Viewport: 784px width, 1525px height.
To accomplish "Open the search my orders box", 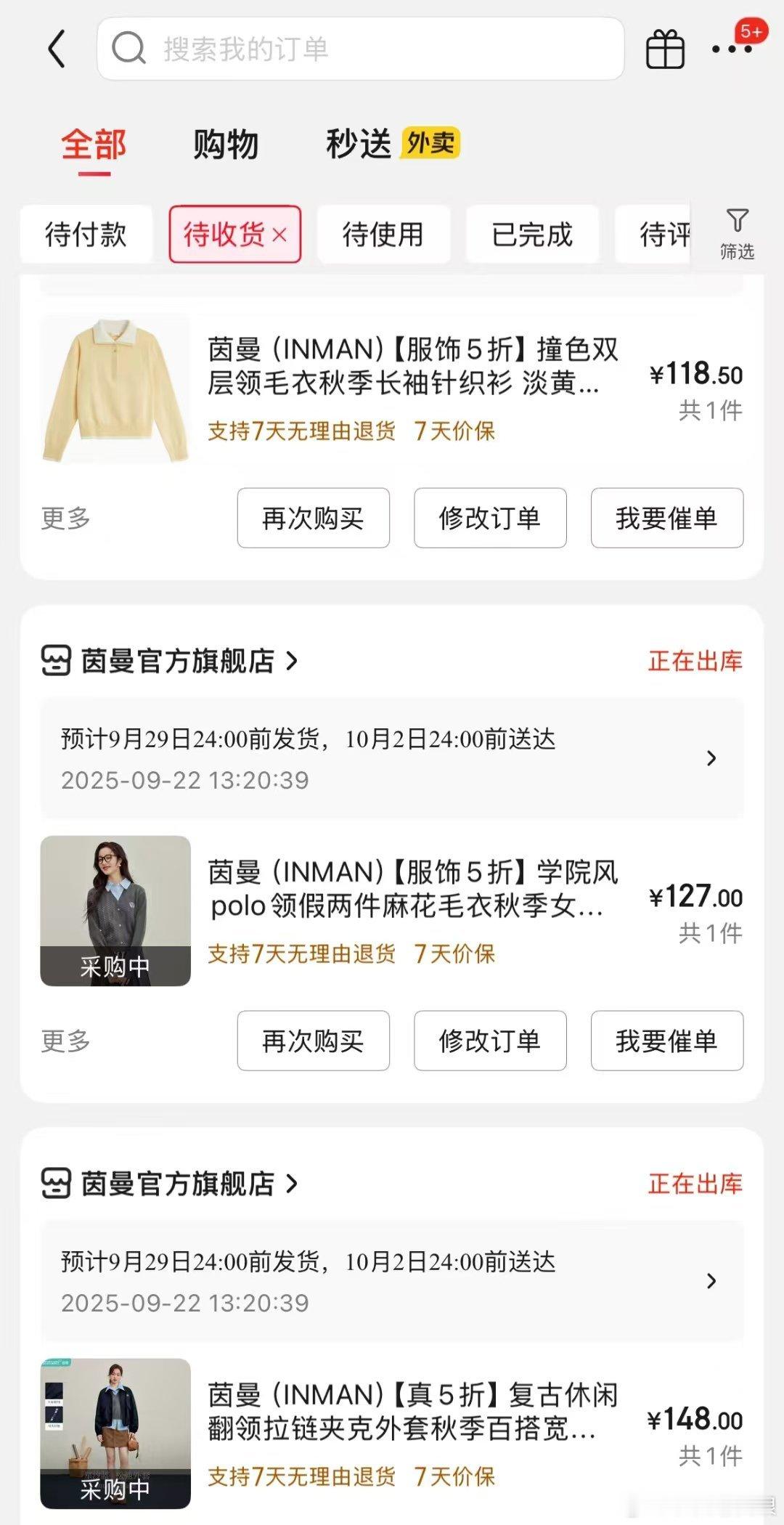I will click(x=360, y=49).
